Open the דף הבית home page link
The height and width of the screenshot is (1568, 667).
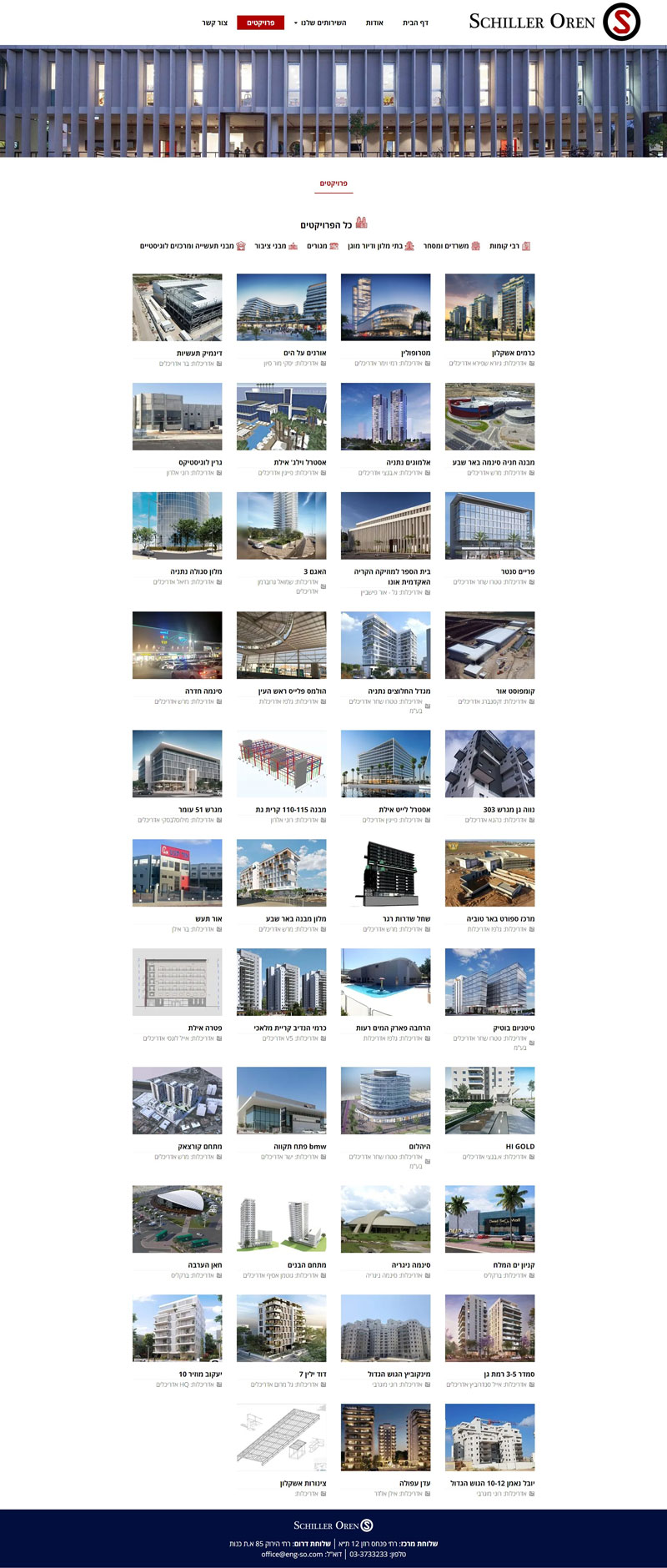[x=415, y=23]
